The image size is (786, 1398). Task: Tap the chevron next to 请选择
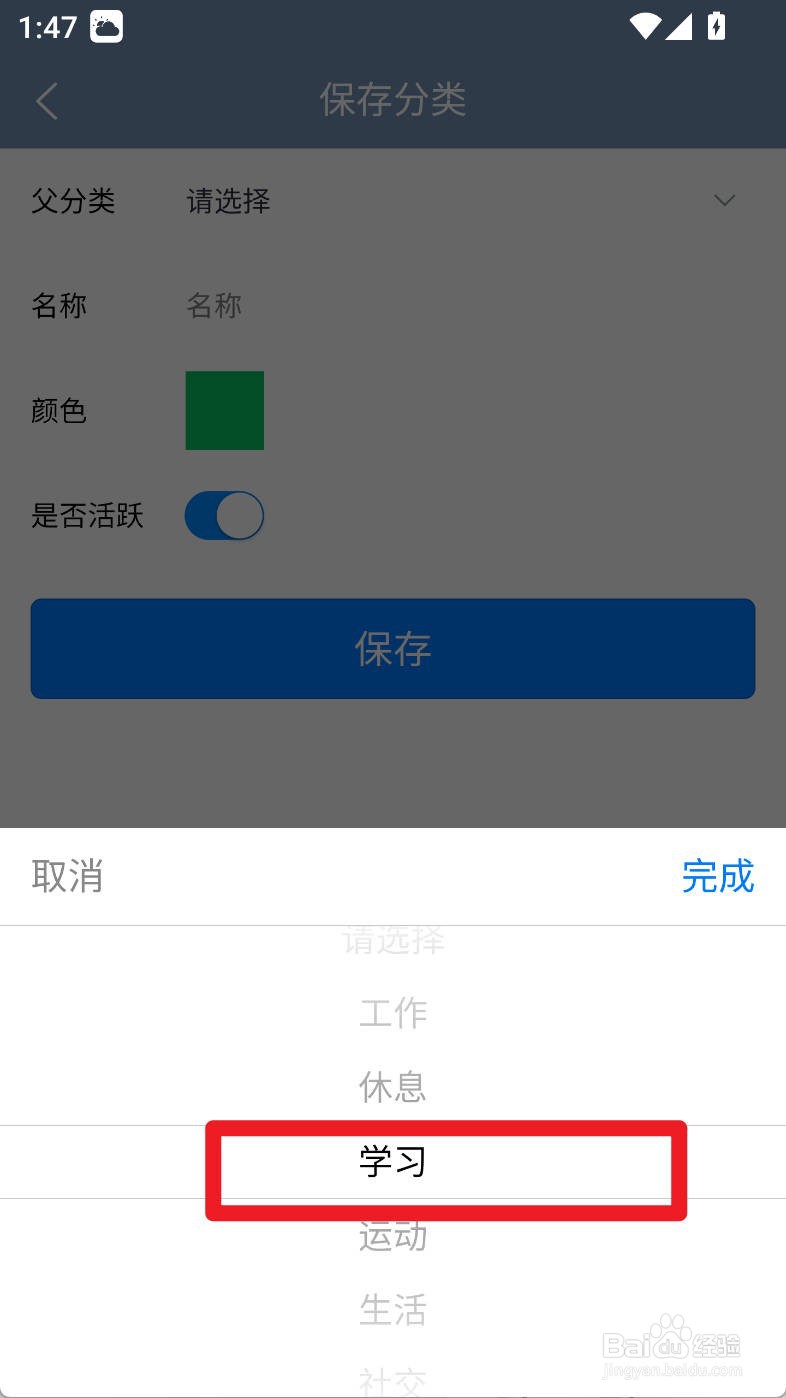tap(724, 200)
